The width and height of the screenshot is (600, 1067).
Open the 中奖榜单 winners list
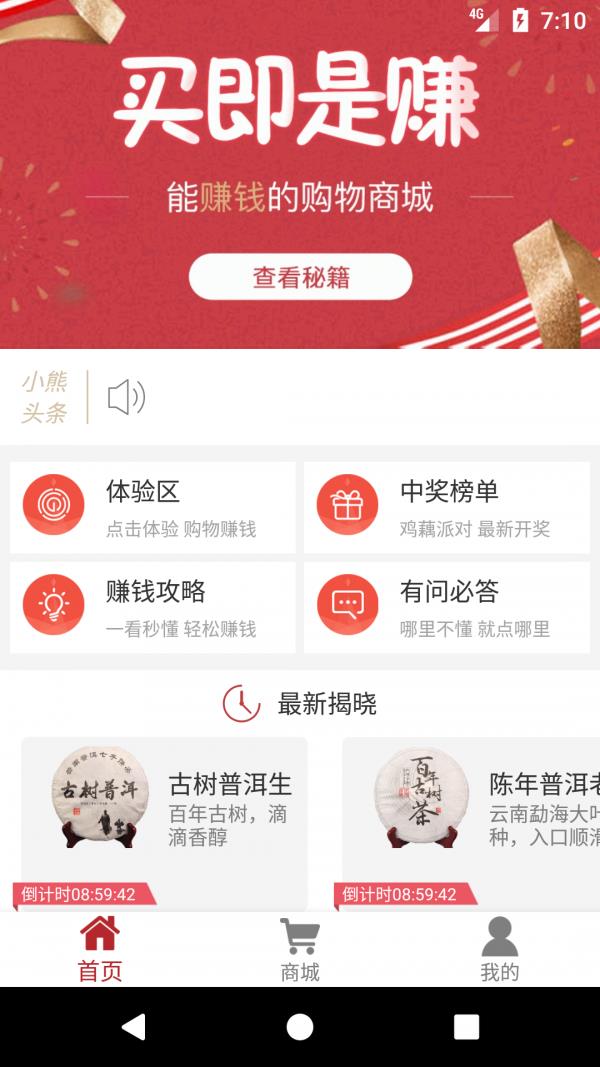coord(447,507)
